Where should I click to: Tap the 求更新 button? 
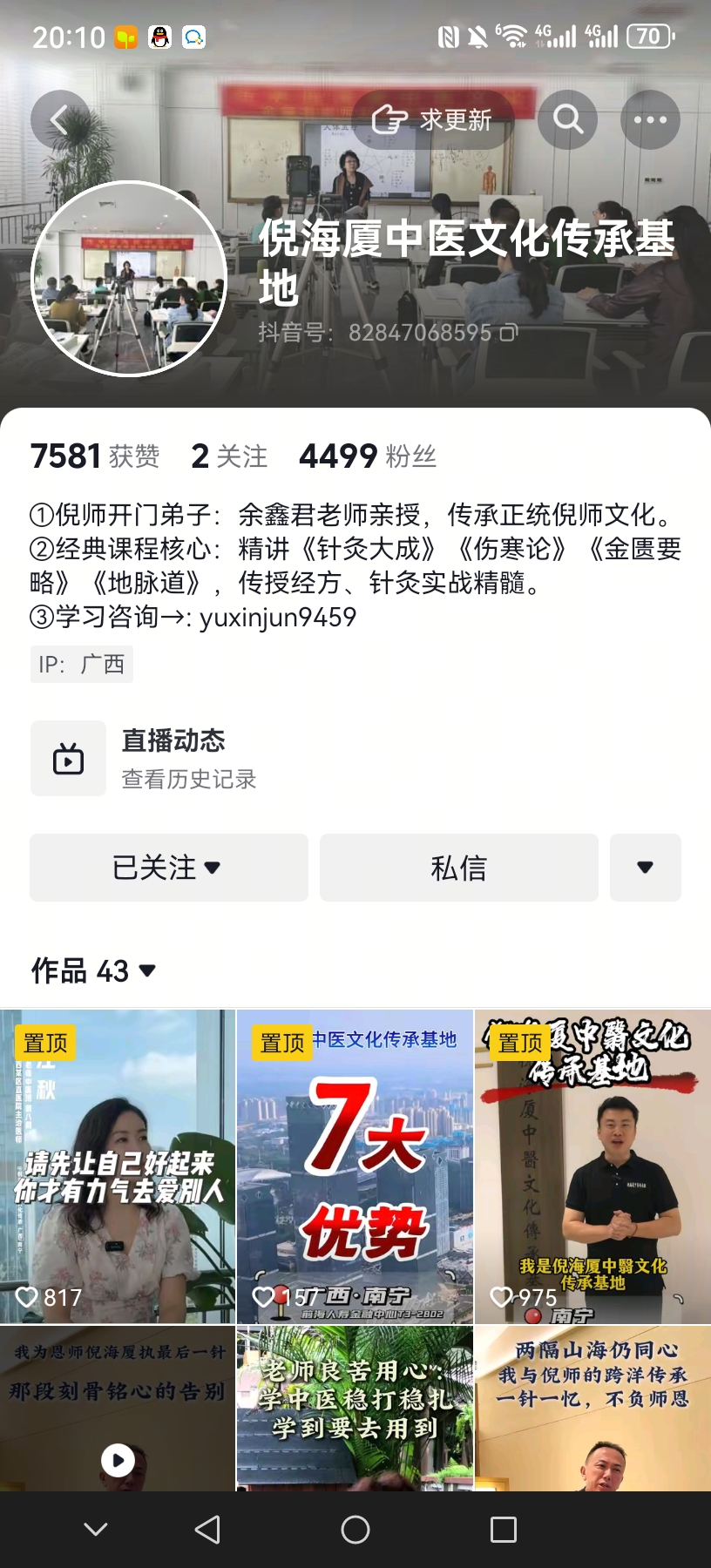(x=432, y=119)
